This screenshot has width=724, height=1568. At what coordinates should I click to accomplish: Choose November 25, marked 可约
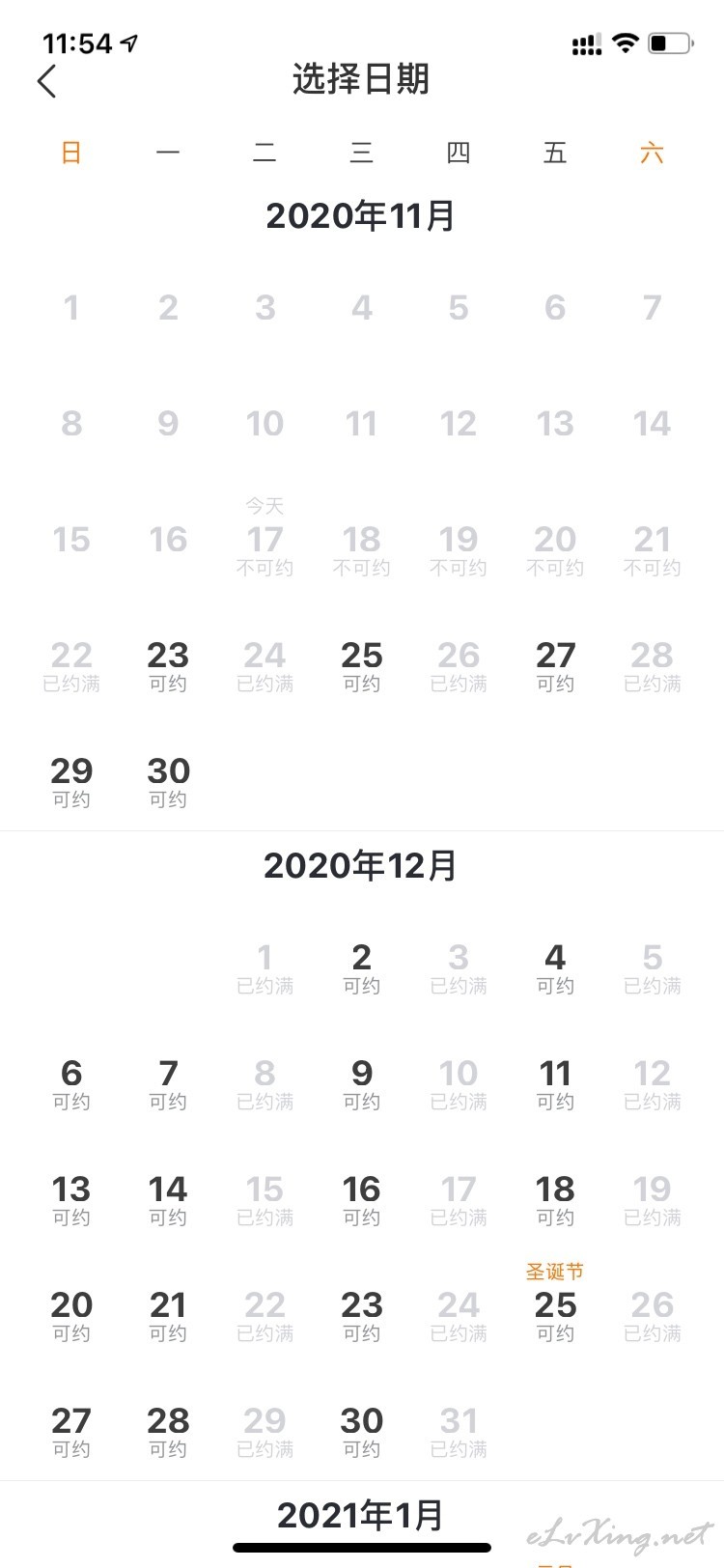(362, 667)
